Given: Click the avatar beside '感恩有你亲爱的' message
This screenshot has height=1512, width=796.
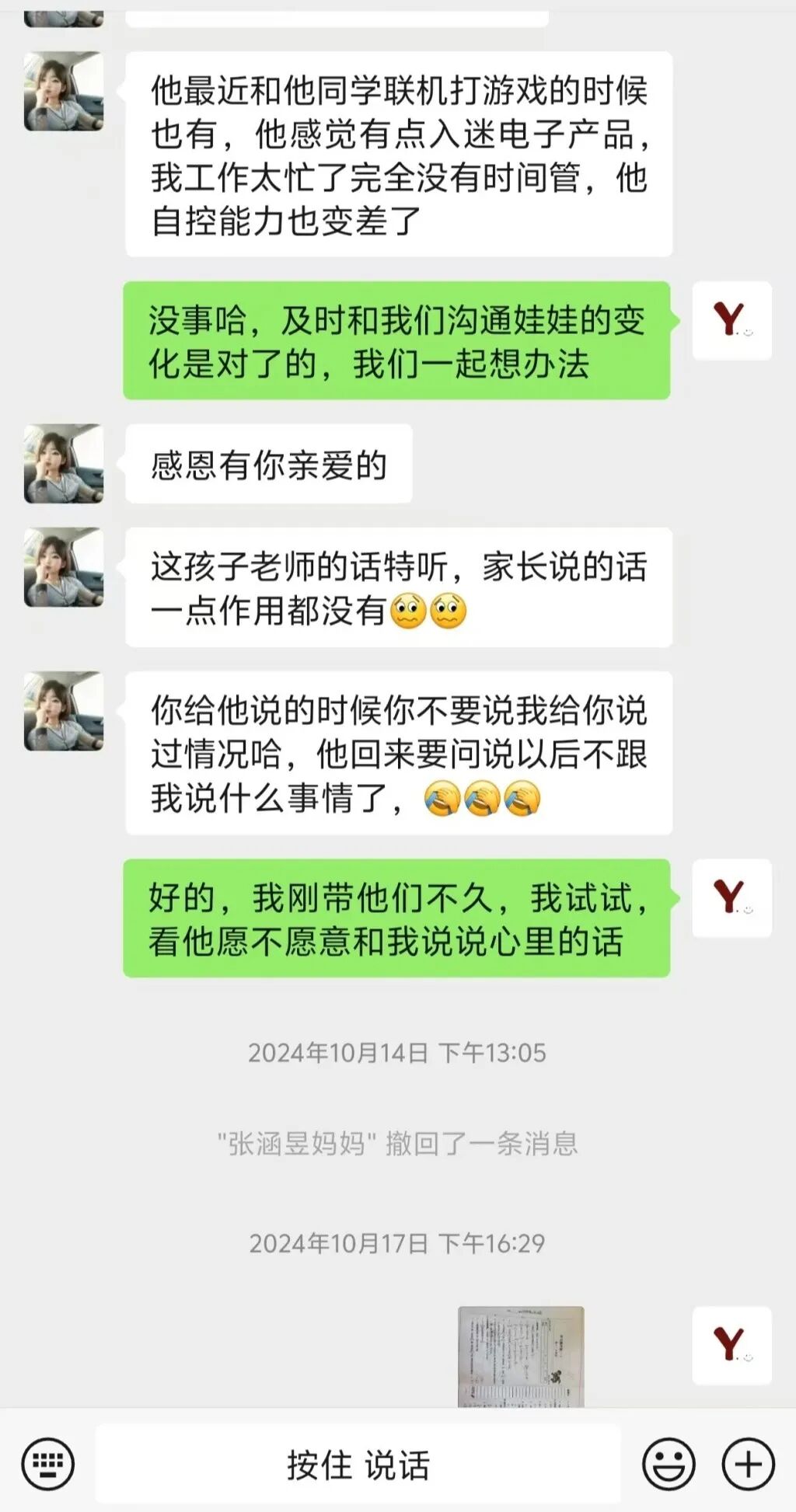Looking at the screenshot, I should (x=62, y=466).
